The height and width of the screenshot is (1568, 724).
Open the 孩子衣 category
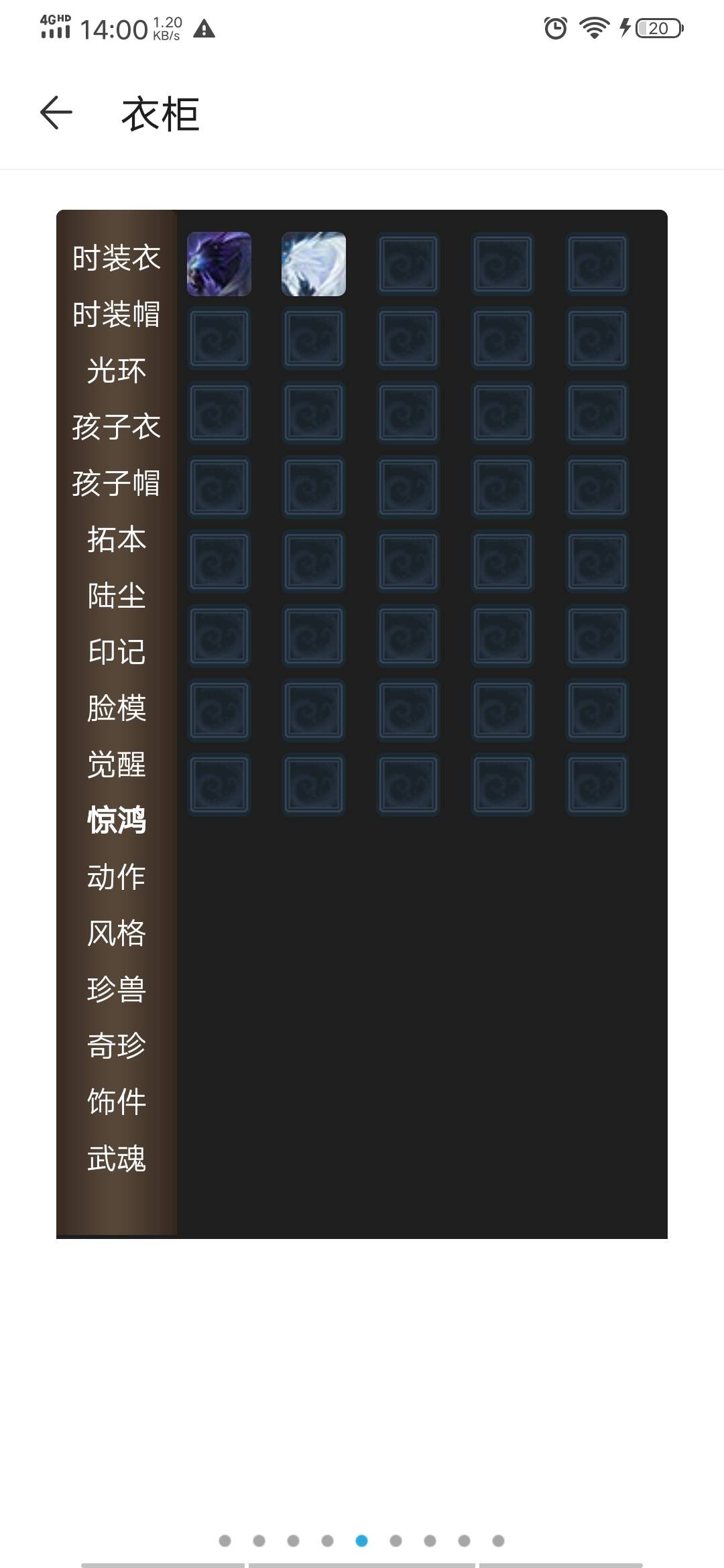point(117,427)
